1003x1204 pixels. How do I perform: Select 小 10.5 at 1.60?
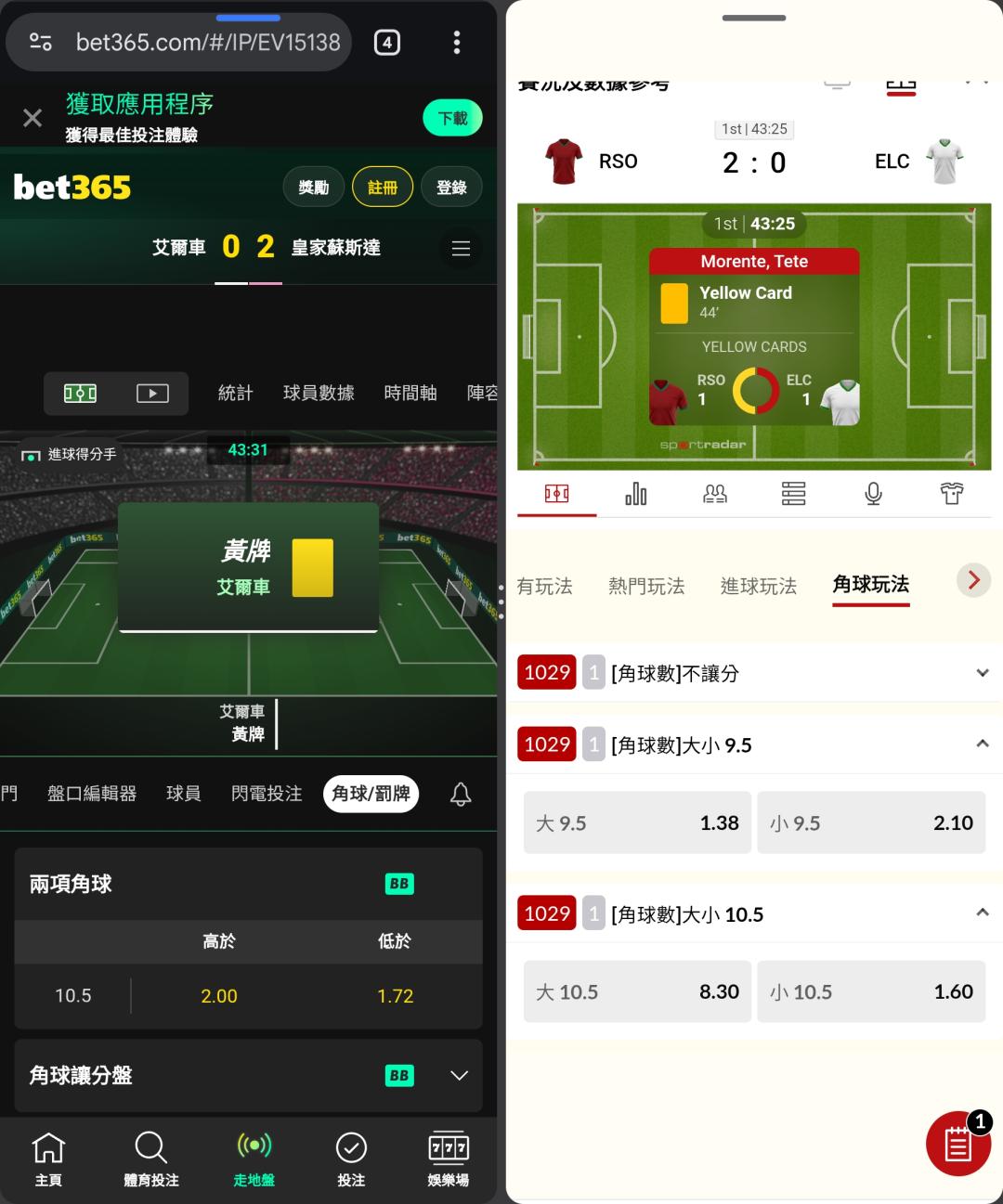(x=871, y=991)
